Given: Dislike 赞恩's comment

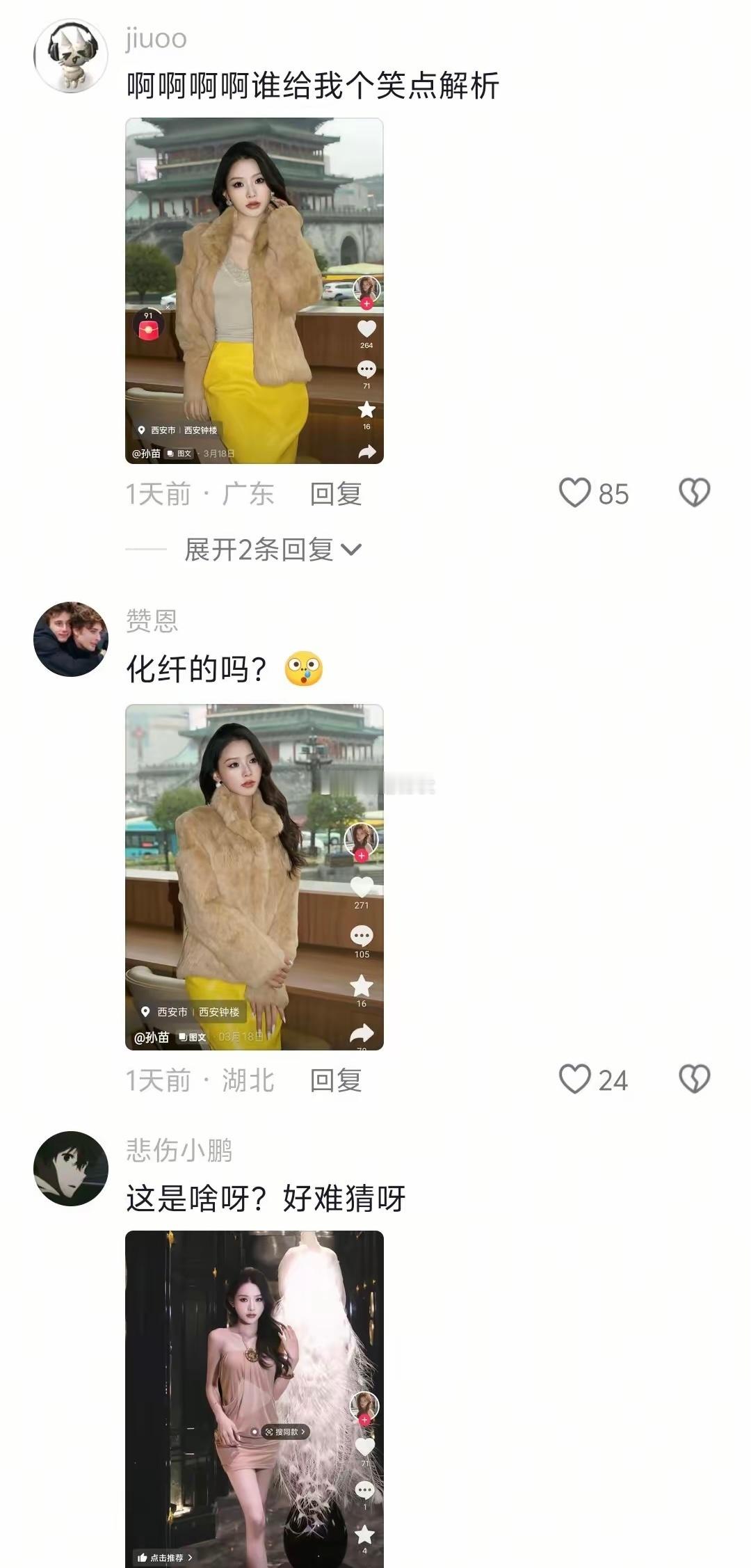Looking at the screenshot, I should point(694,1079).
